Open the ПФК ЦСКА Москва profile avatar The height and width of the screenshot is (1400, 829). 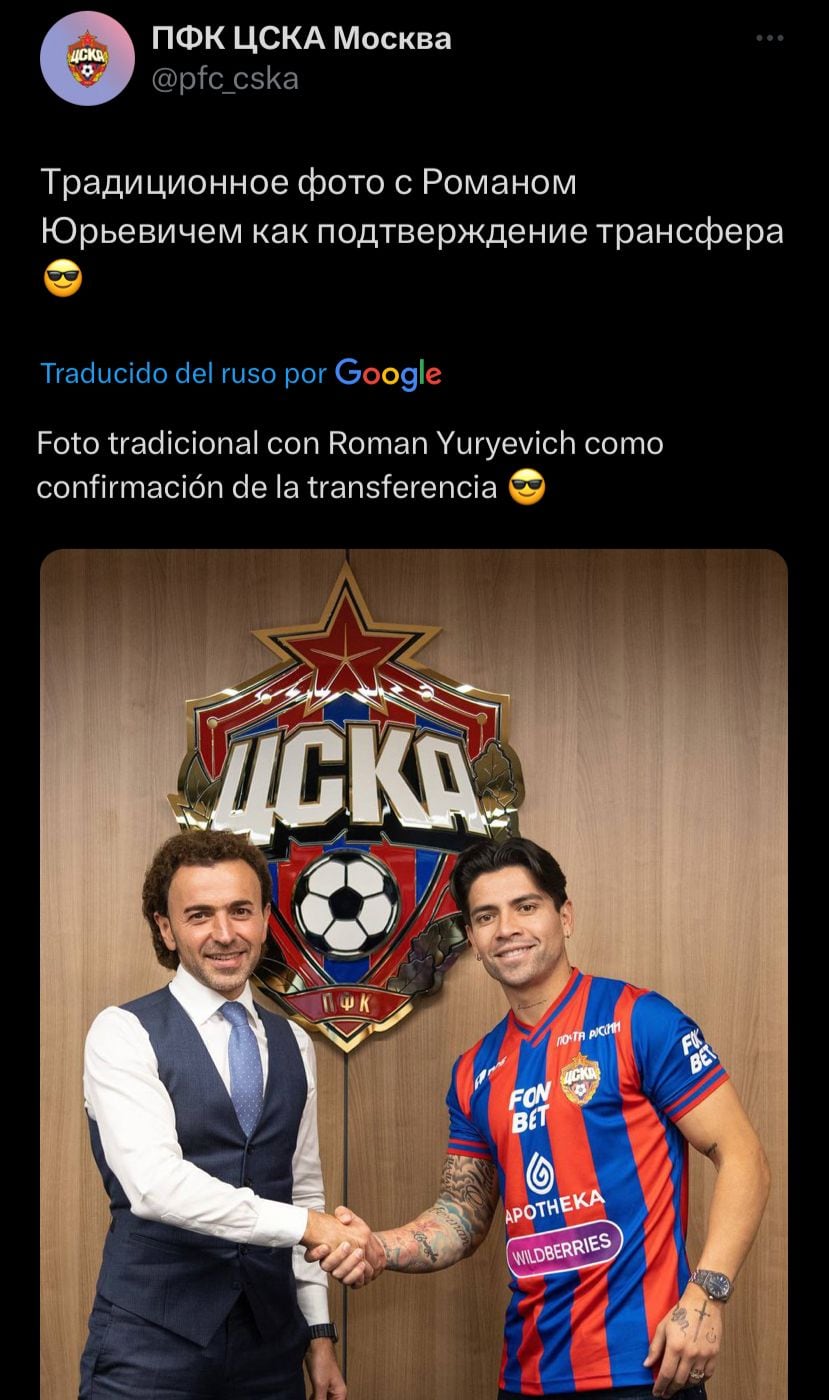coord(87,59)
